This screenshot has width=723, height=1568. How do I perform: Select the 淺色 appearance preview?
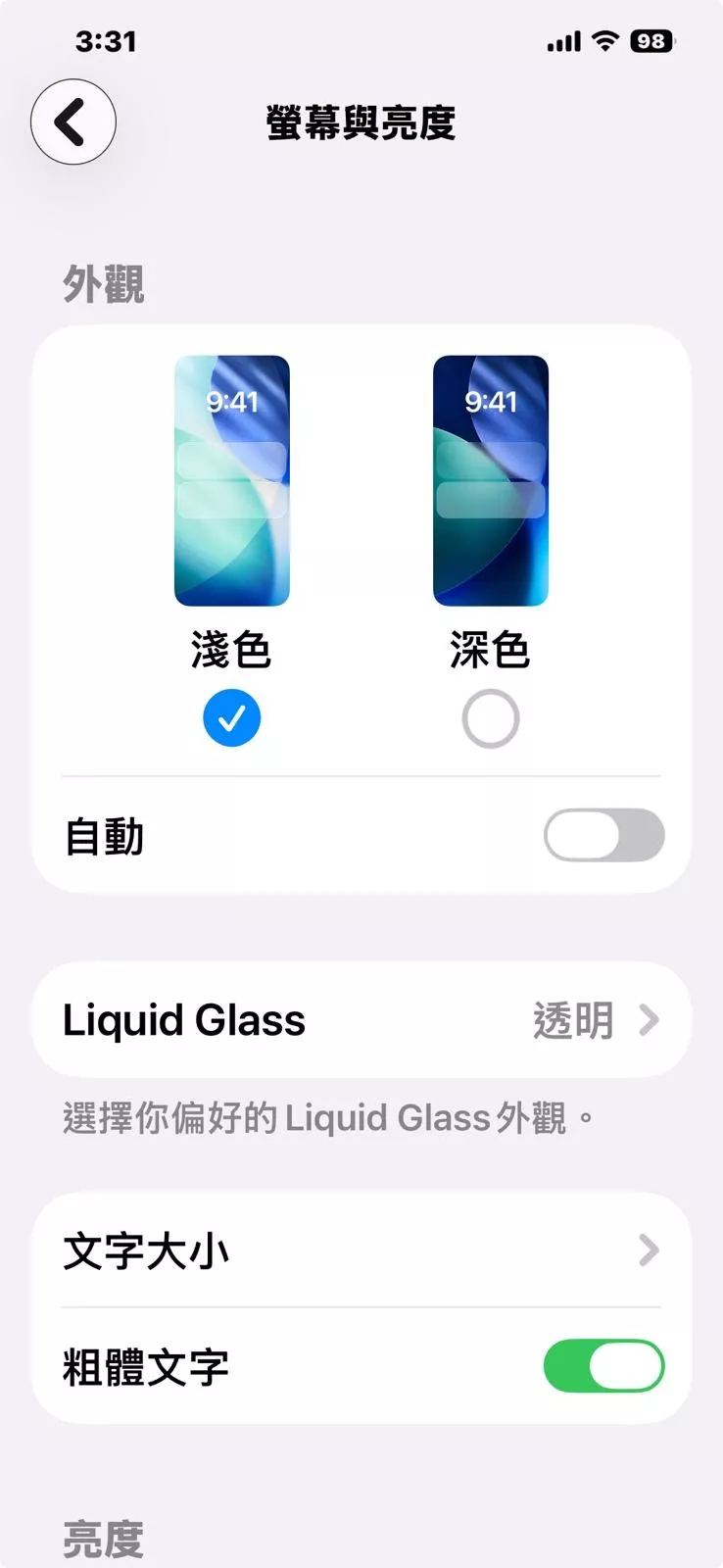(232, 480)
